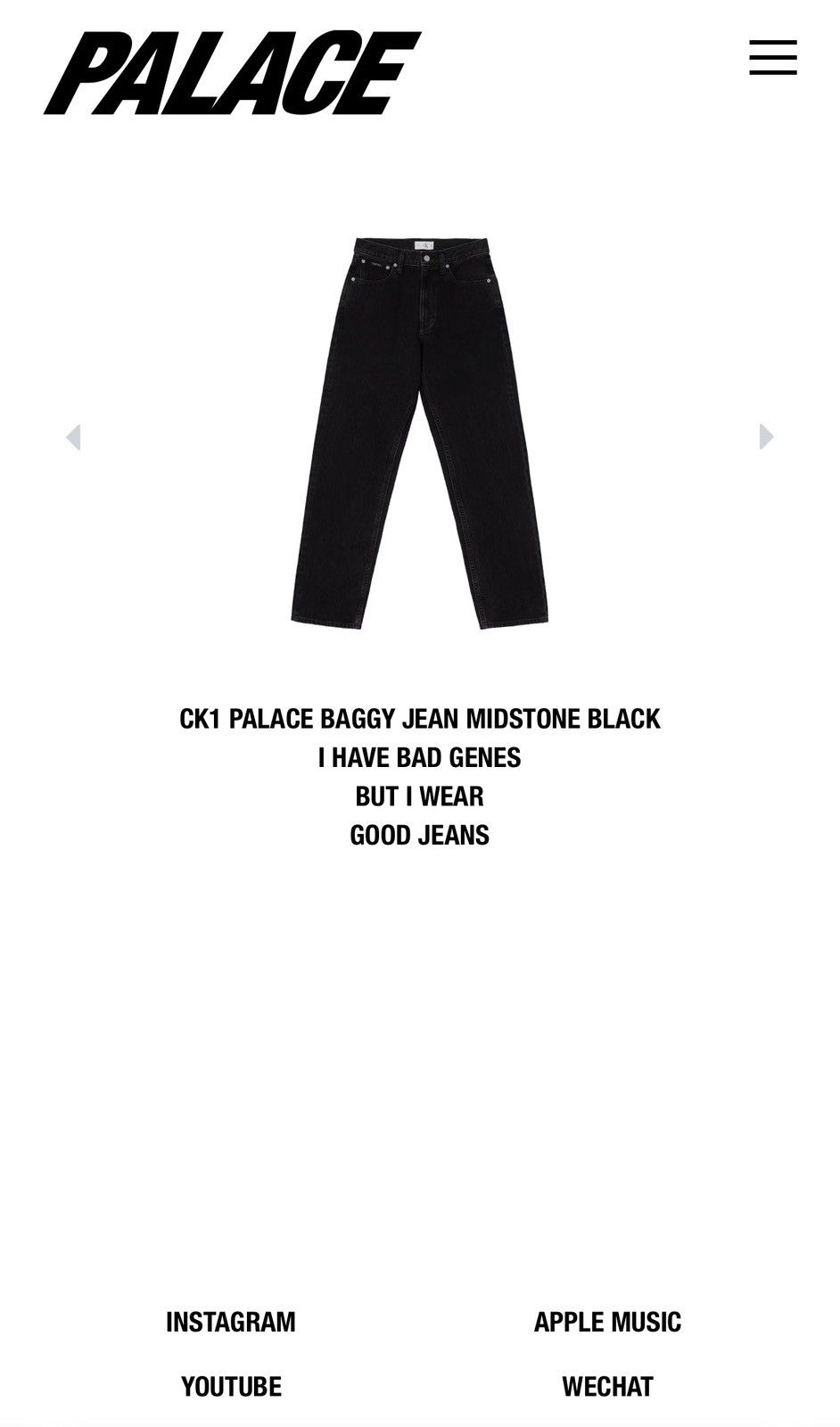The width and height of the screenshot is (840, 1427).
Task: Open the Instagram link
Action: pos(231,1322)
